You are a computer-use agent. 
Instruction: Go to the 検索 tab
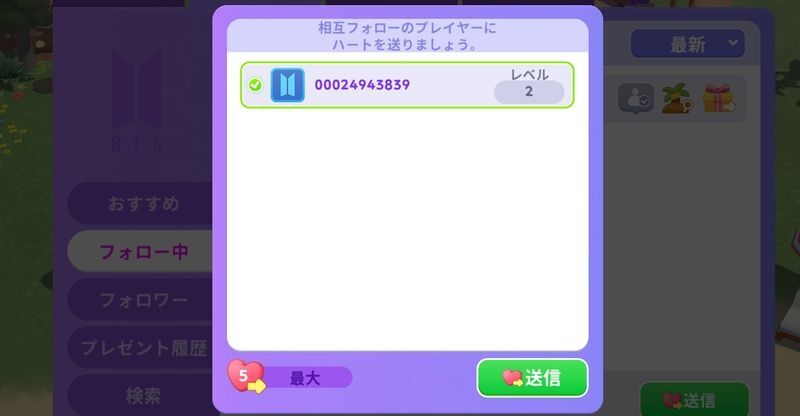tap(144, 395)
